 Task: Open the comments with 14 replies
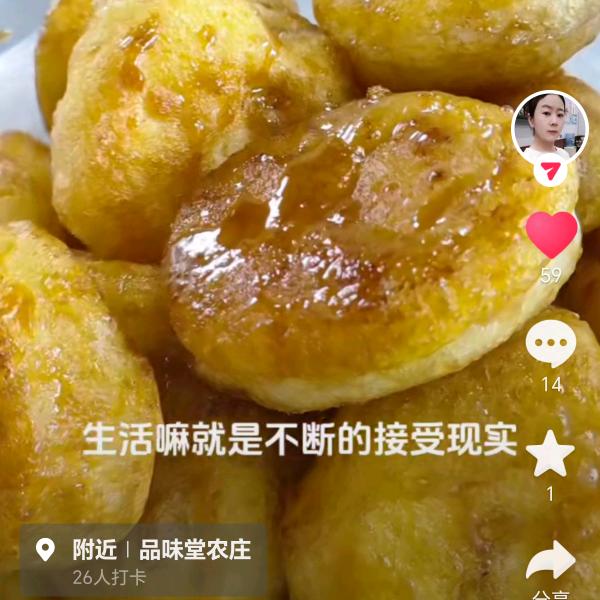(x=551, y=345)
